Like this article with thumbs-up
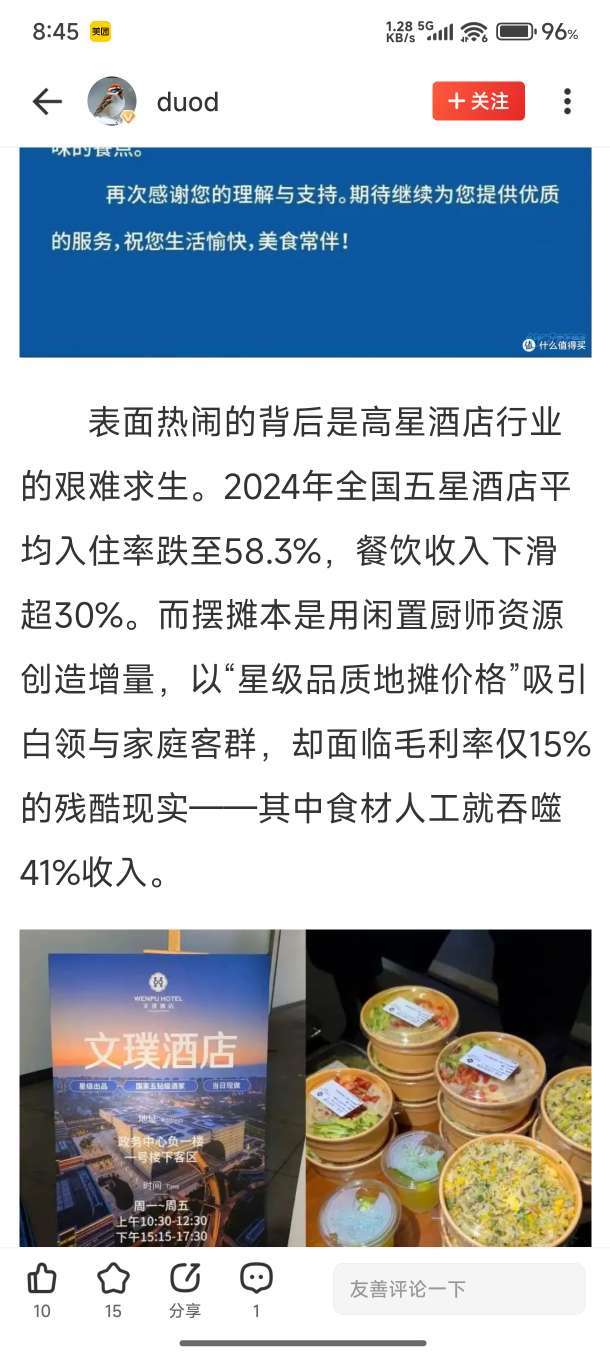This screenshot has width=610, height=1356. tap(42, 1279)
